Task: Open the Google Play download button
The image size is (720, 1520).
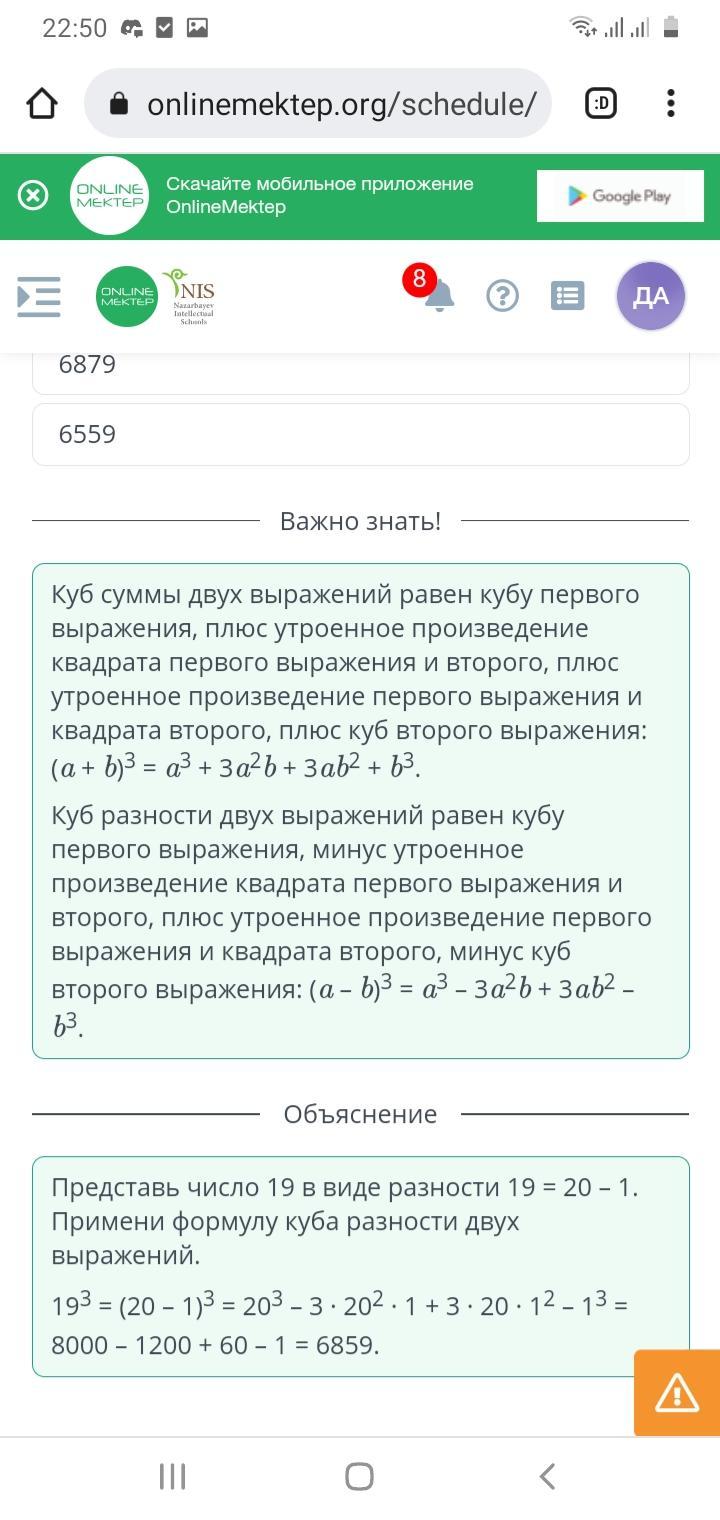Action: (620, 196)
